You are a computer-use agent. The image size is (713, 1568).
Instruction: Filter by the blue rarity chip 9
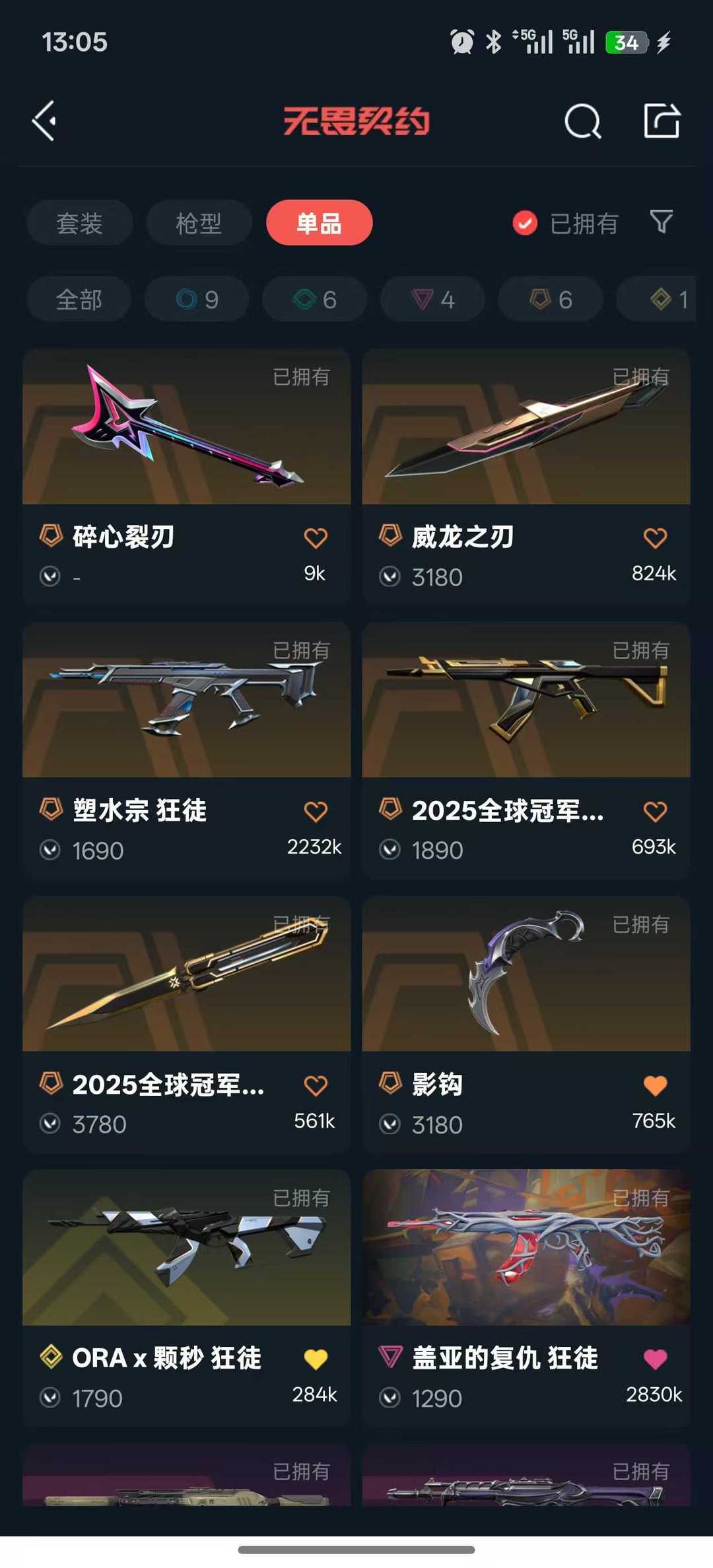(197, 299)
